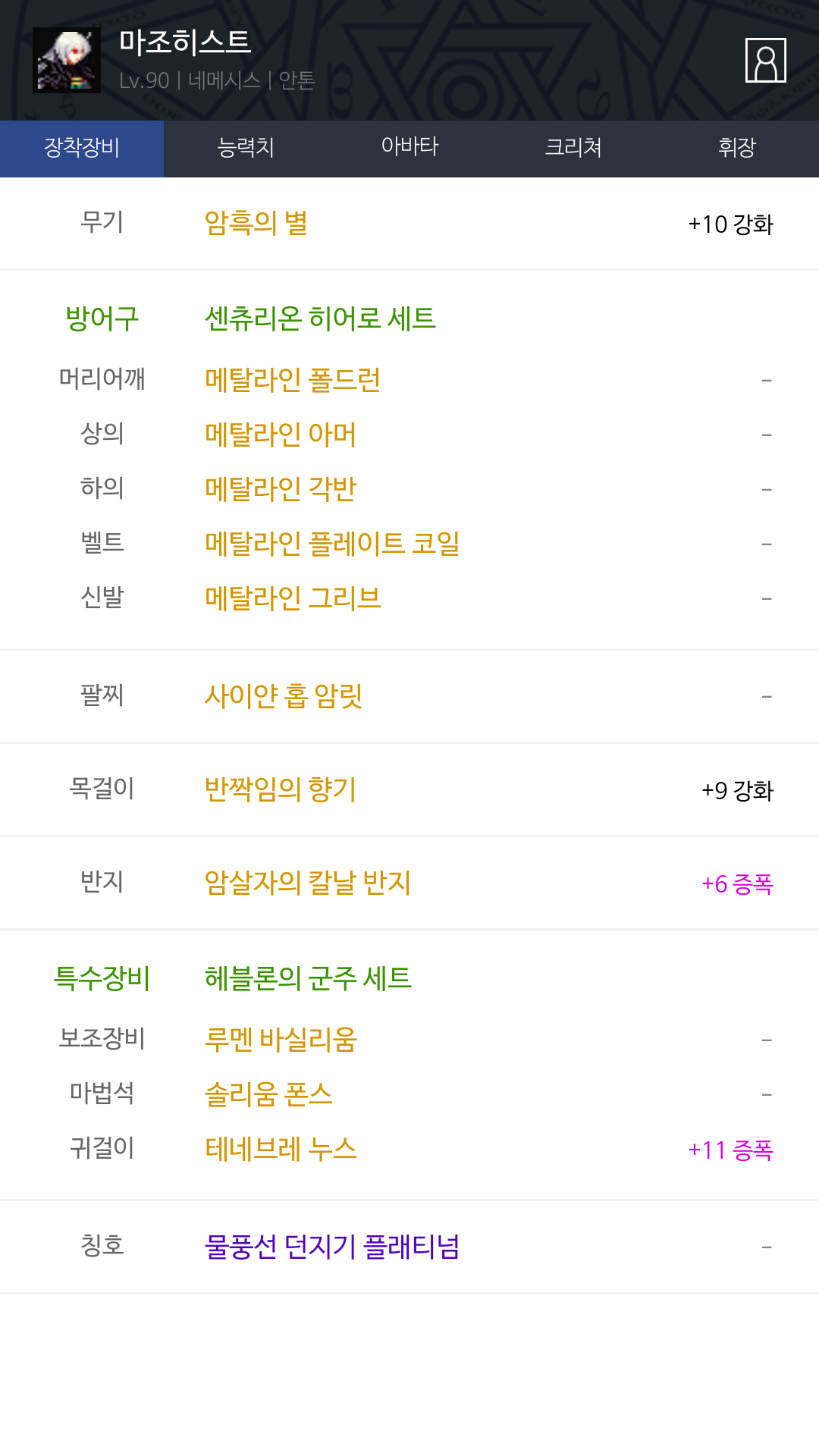Screen dimensions: 819x1456
Task: Switch to the 능력치 tab
Action: tap(246, 149)
